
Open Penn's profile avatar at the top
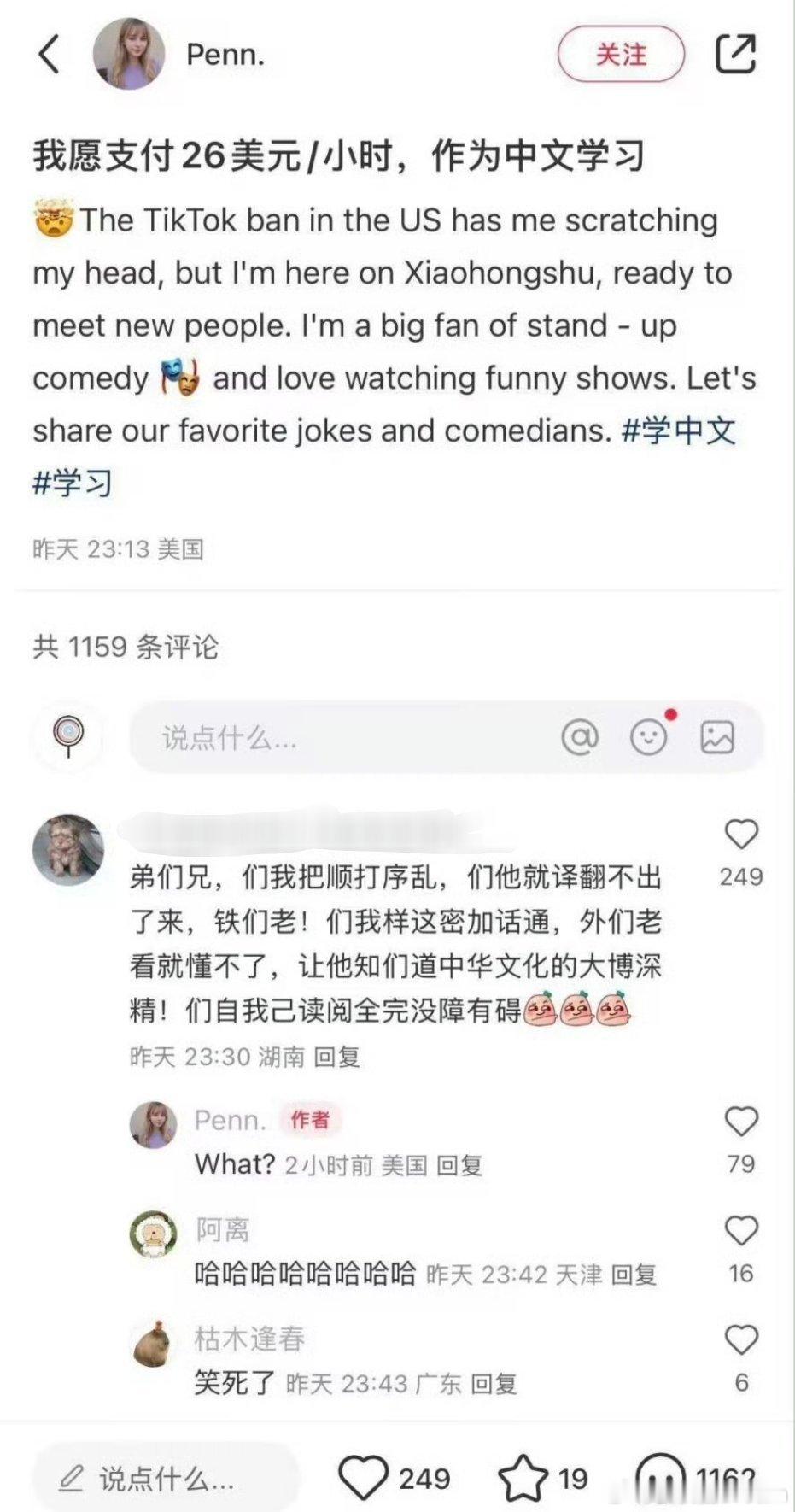click(129, 53)
